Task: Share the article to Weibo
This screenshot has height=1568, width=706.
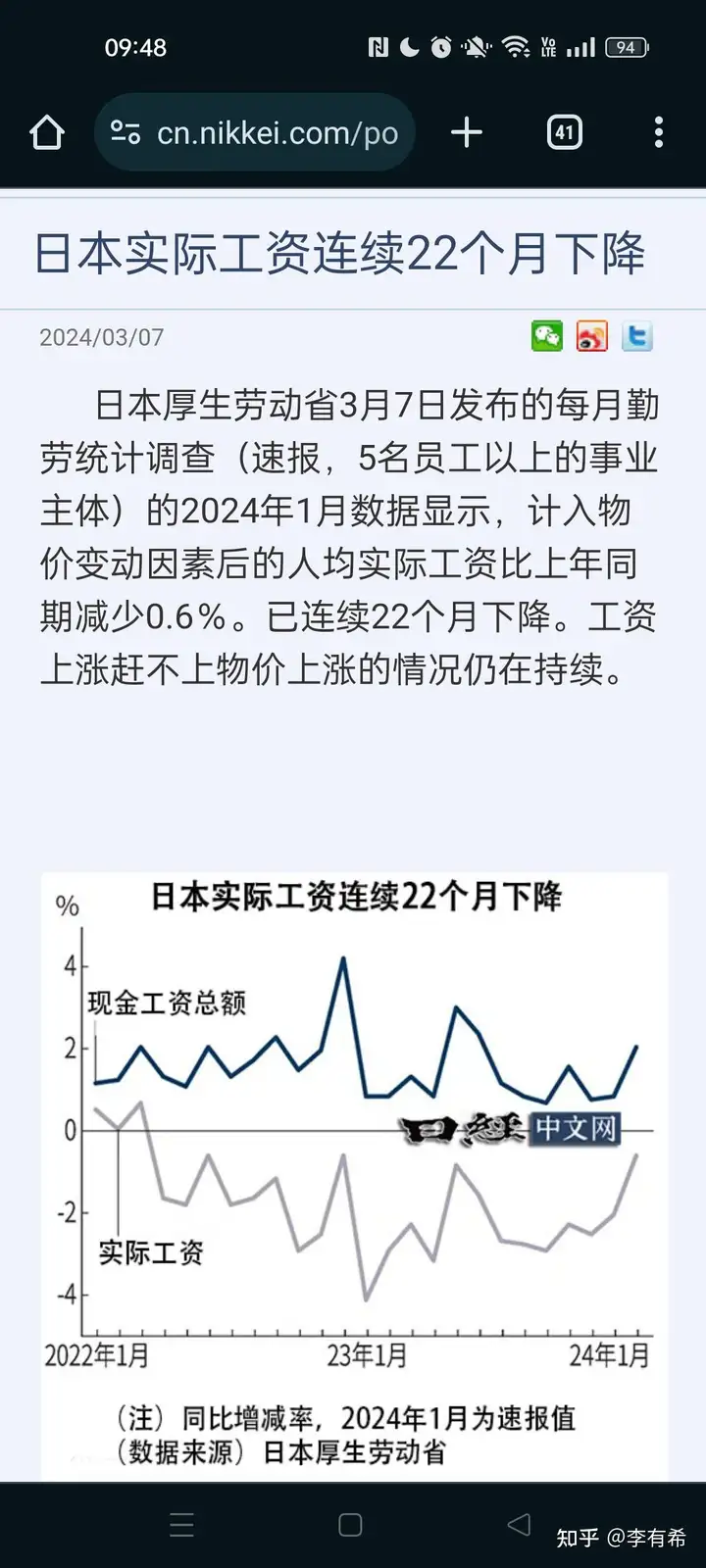Action: (592, 336)
